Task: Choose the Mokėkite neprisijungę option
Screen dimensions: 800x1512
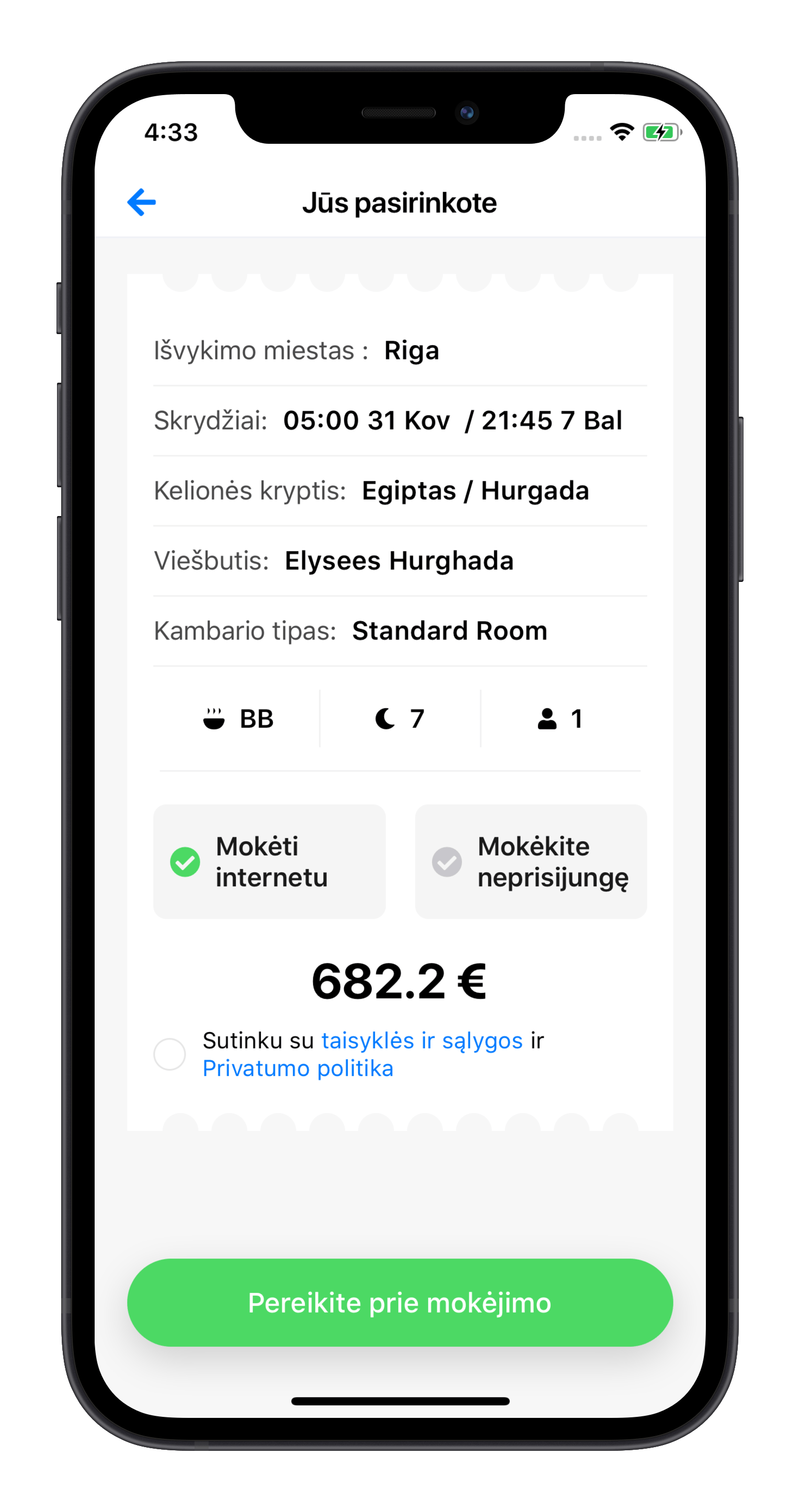Action: click(x=531, y=861)
